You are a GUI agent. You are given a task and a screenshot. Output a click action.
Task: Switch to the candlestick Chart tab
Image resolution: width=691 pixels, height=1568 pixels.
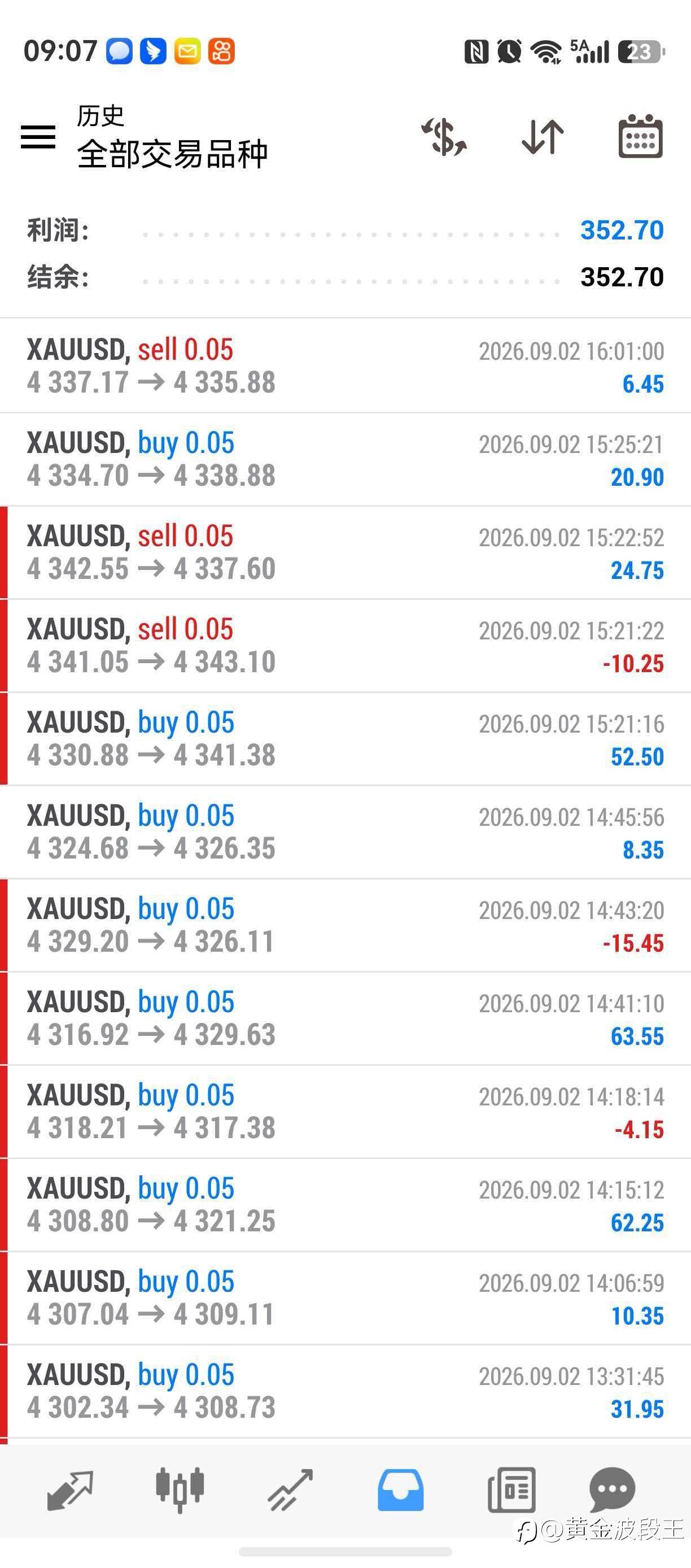180,1491
